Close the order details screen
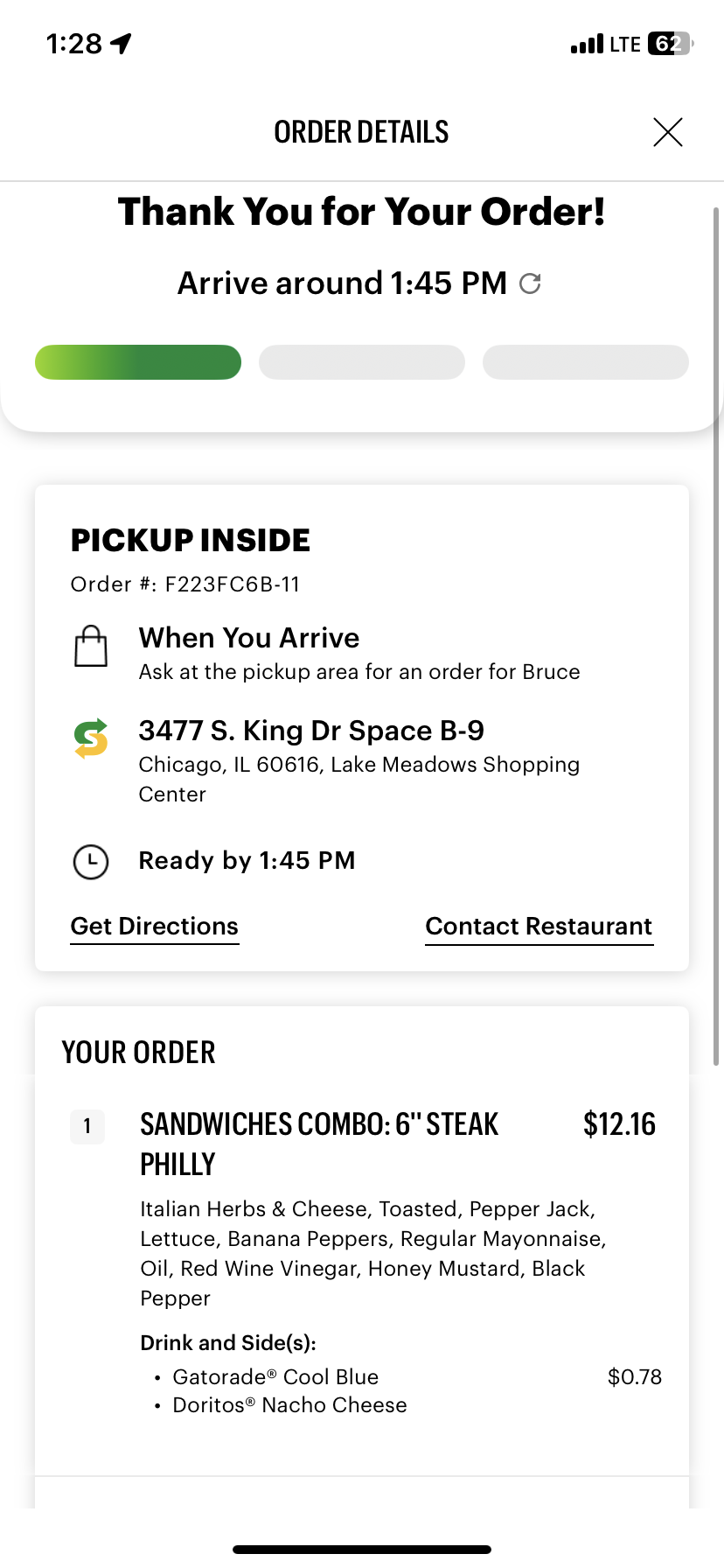Viewport: 724px width, 1568px height. (667, 132)
